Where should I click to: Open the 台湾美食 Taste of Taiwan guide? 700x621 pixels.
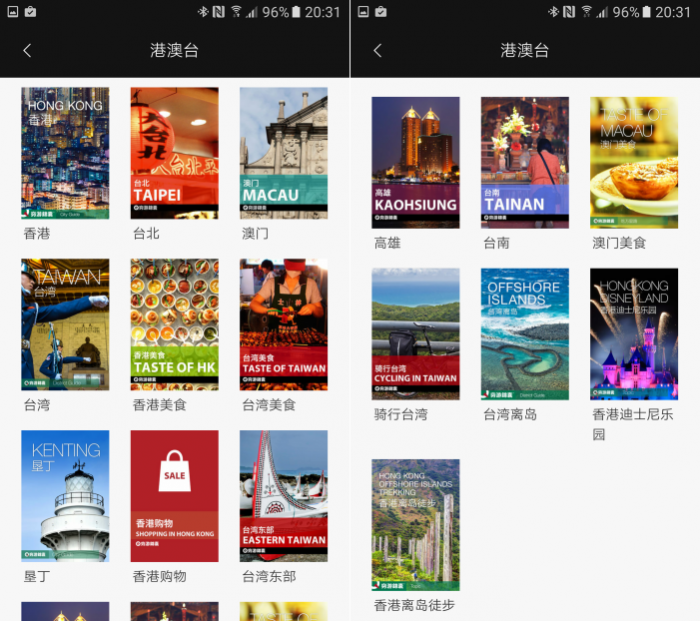(283, 324)
